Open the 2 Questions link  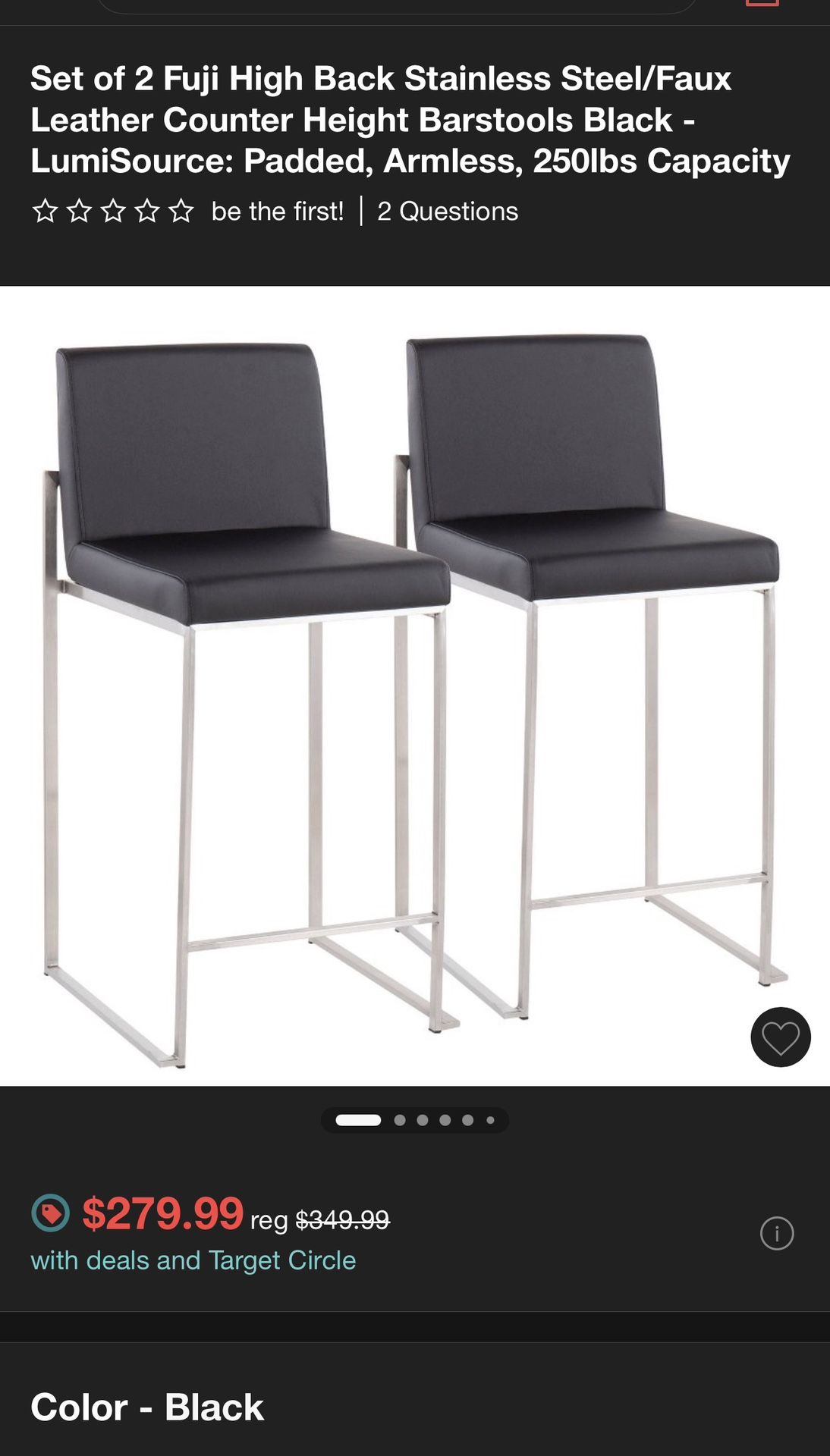click(x=448, y=212)
